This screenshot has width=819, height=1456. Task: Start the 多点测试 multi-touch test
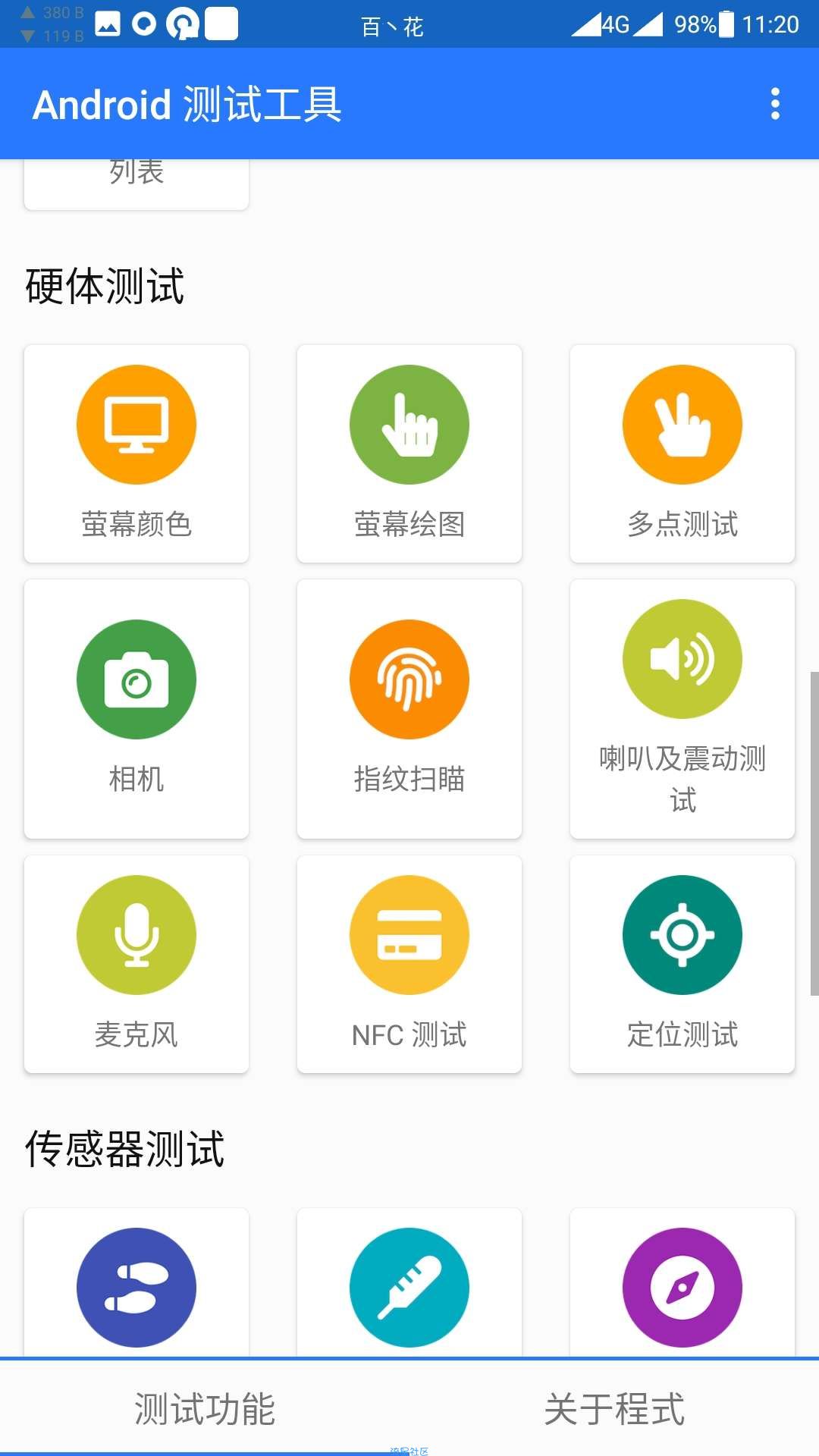pyautogui.click(x=682, y=453)
